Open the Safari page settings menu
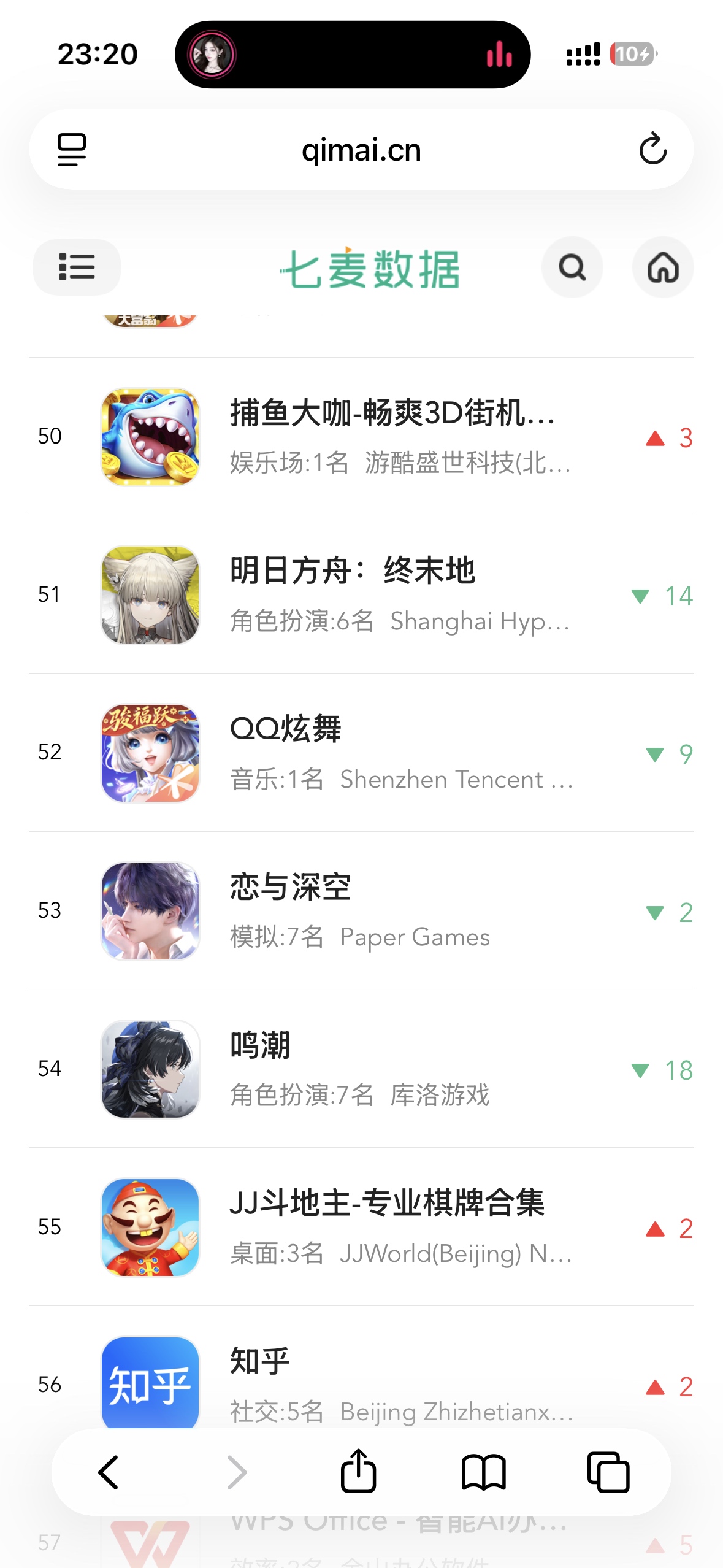This screenshot has width=723, height=1568. pos(72,149)
